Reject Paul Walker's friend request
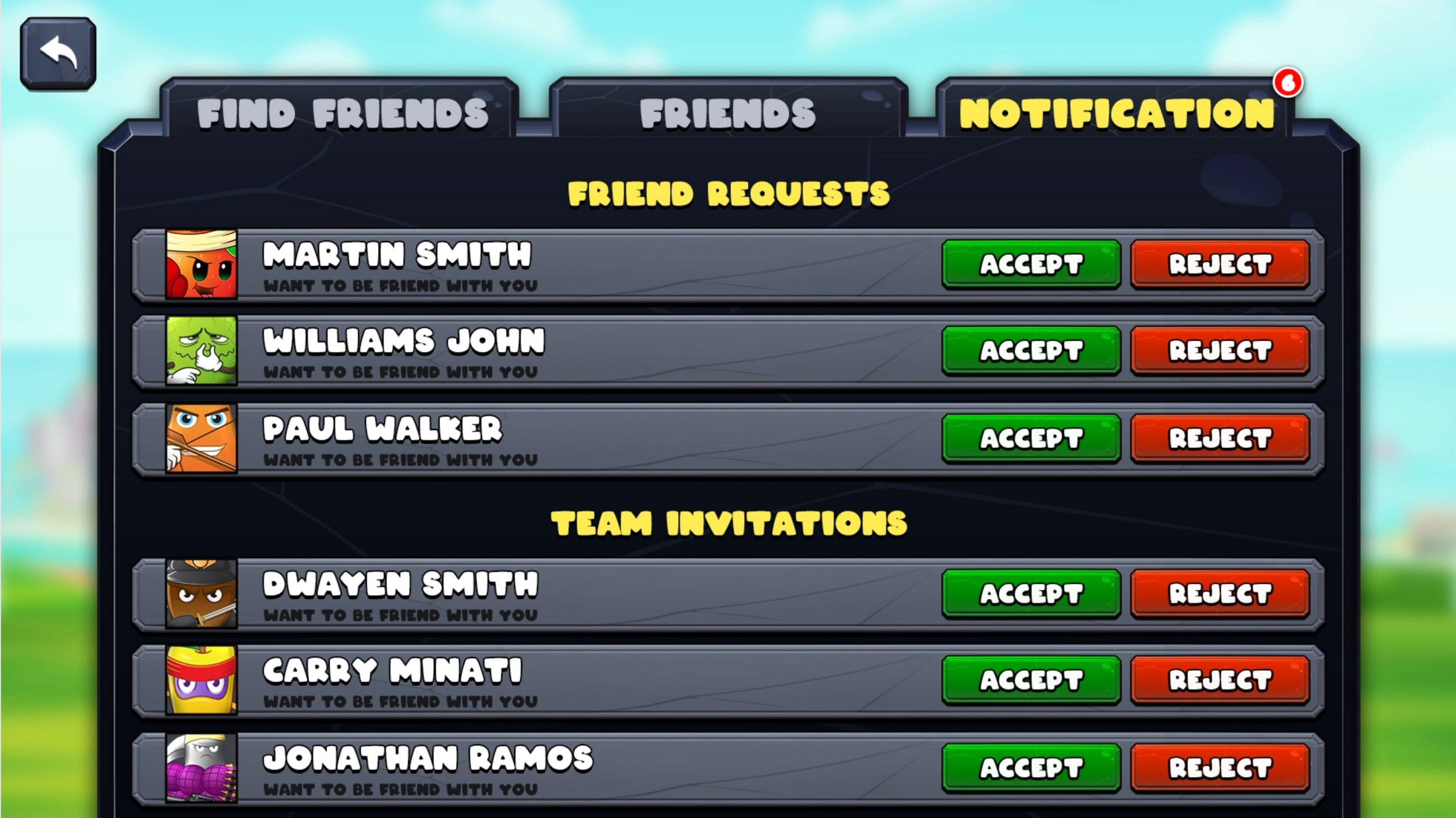This screenshot has width=1456, height=818. click(x=1219, y=438)
